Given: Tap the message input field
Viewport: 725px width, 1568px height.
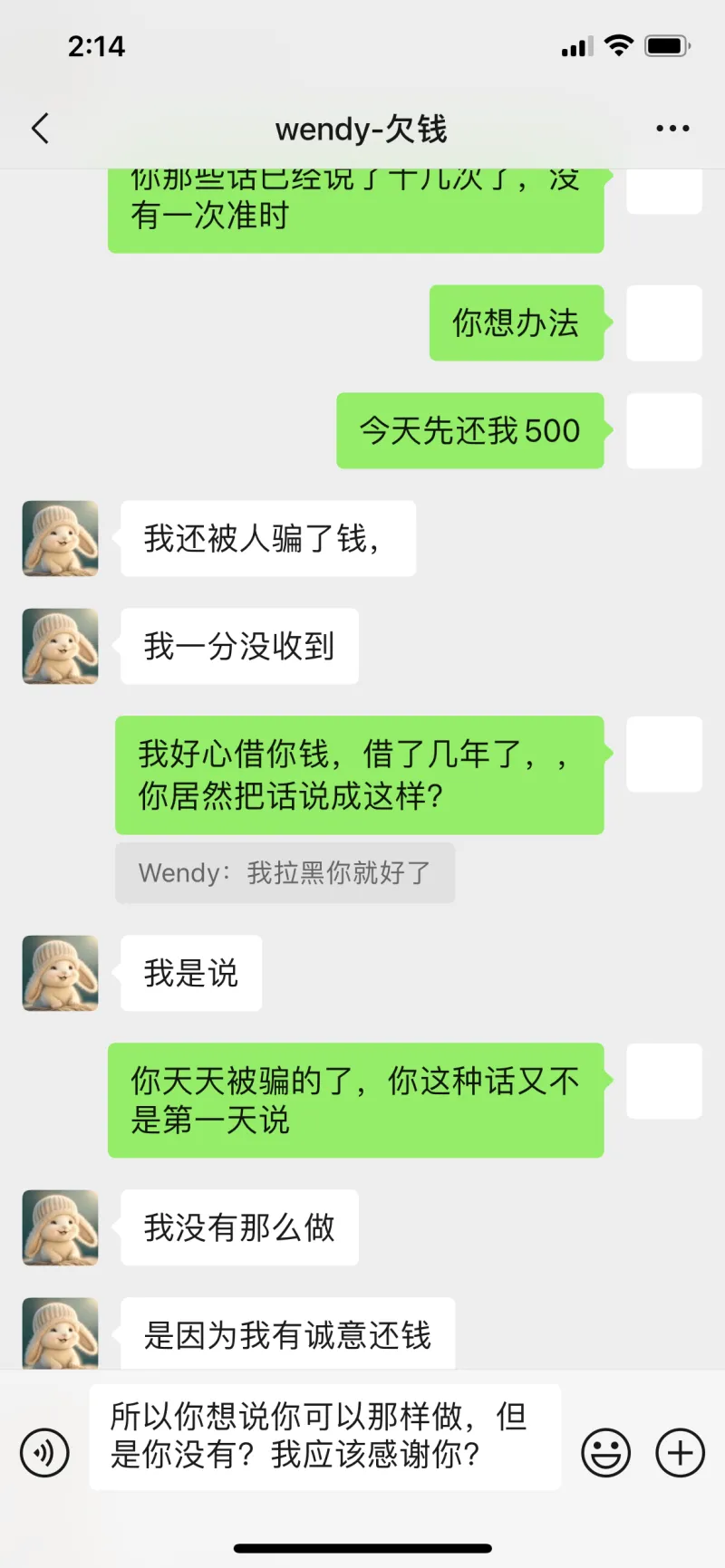Looking at the screenshot, I should coord(324,1436).
